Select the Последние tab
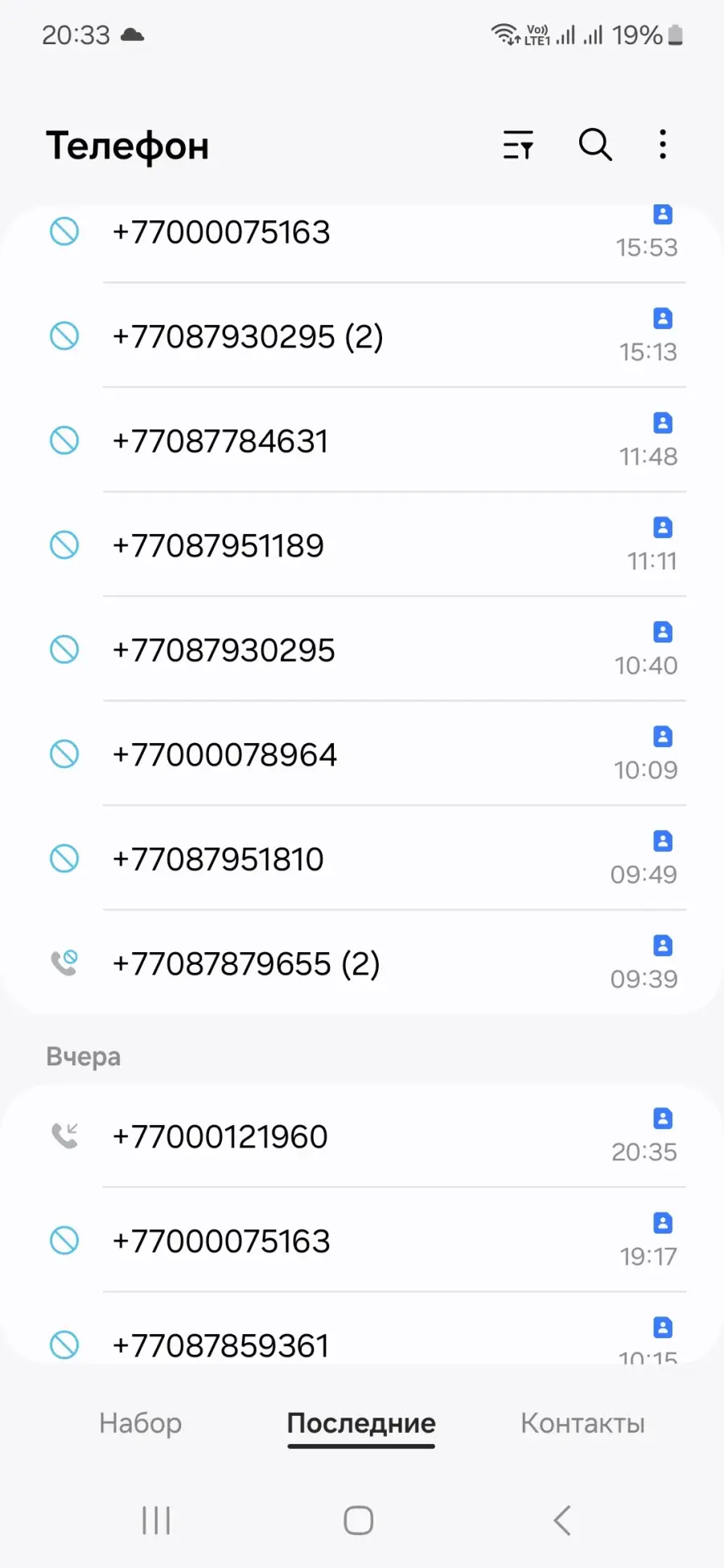This screenshot has height=1568, width=724. coord(361,1424)
